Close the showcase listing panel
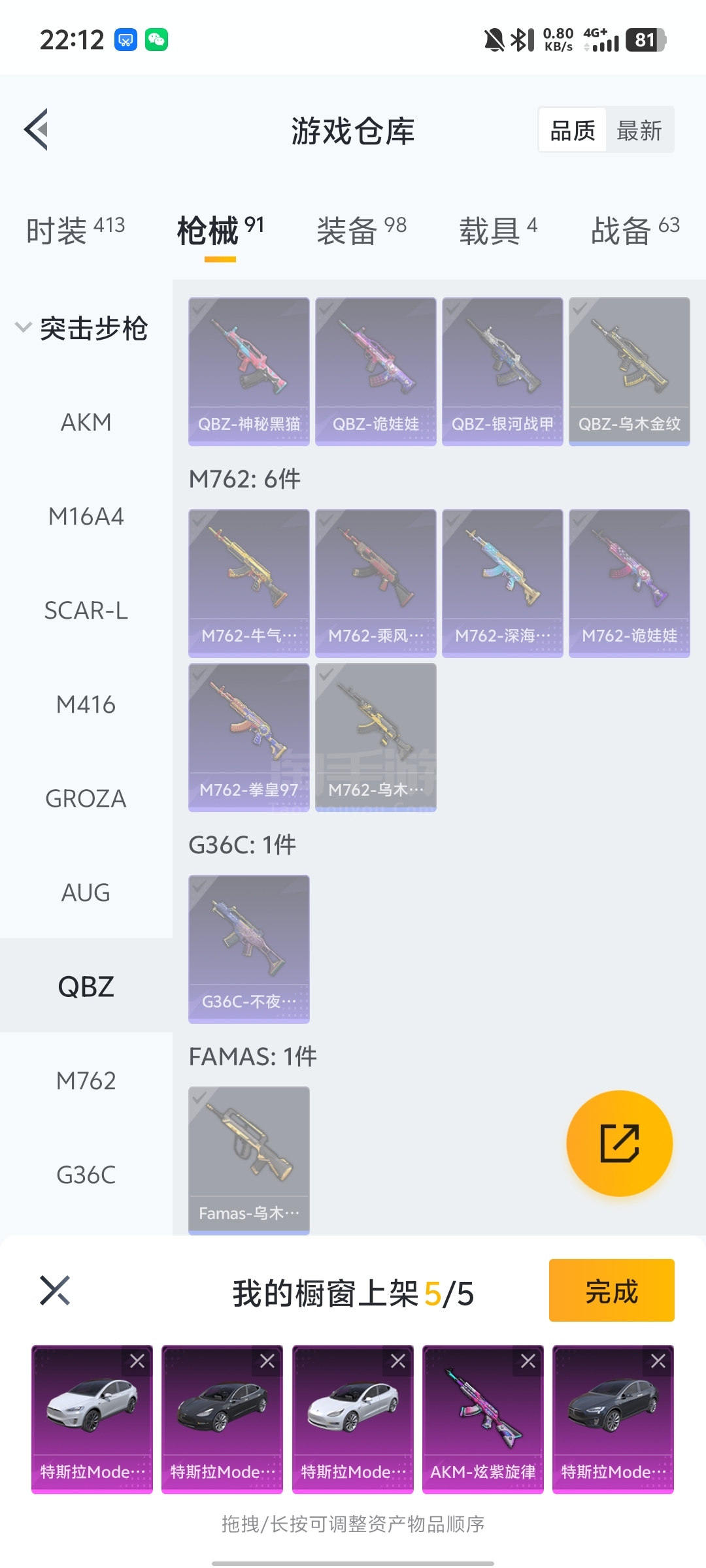 click(x=55, y=1290)
